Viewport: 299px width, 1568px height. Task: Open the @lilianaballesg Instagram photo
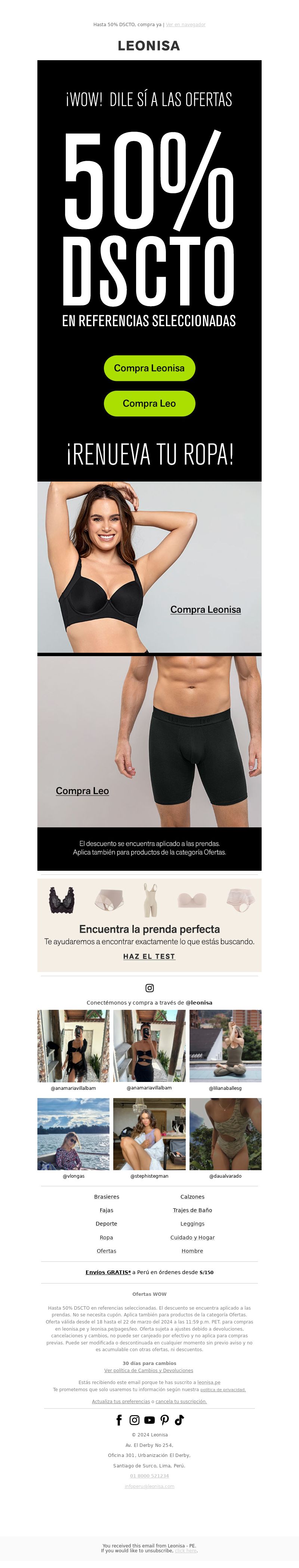tap(225, 1046)
